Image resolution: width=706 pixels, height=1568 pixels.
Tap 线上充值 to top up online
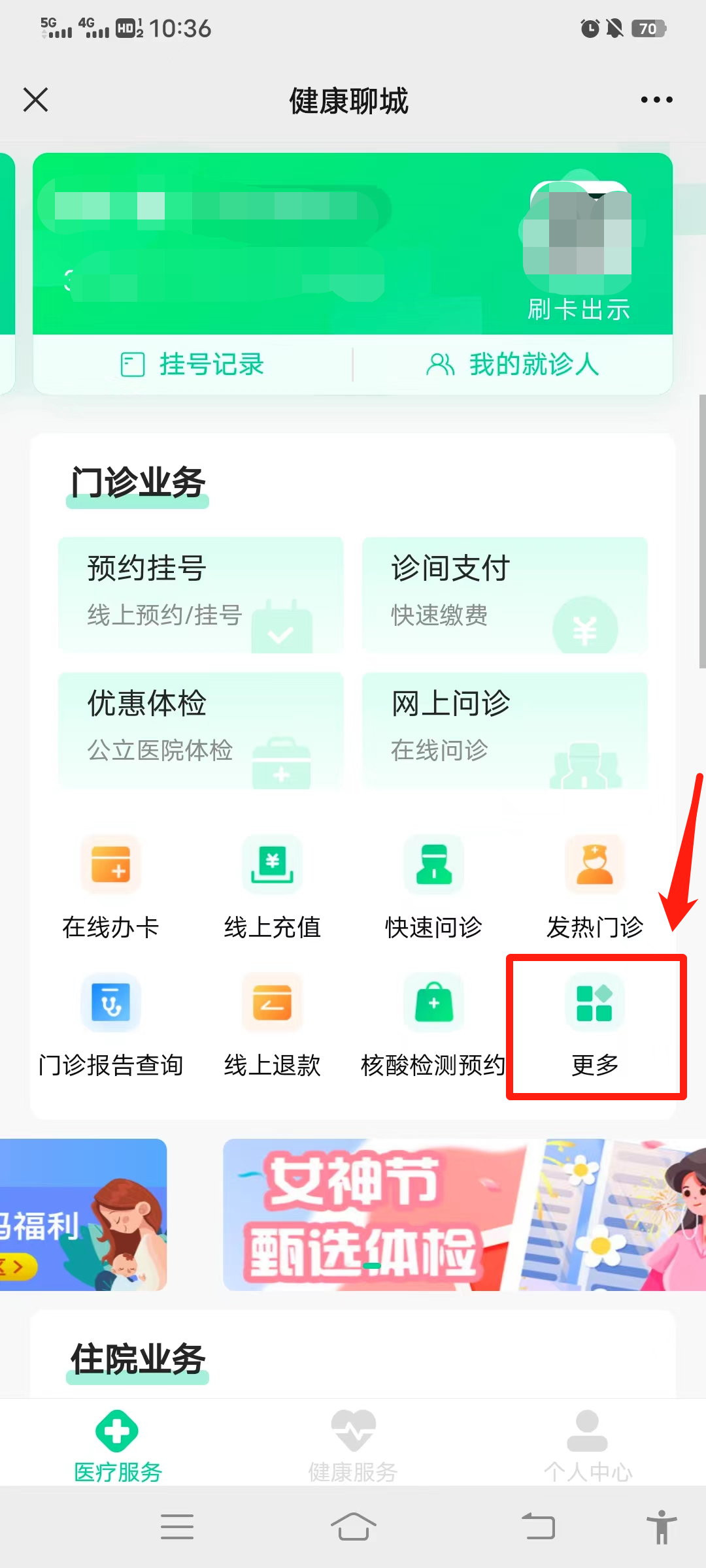[x=272, y=885]
